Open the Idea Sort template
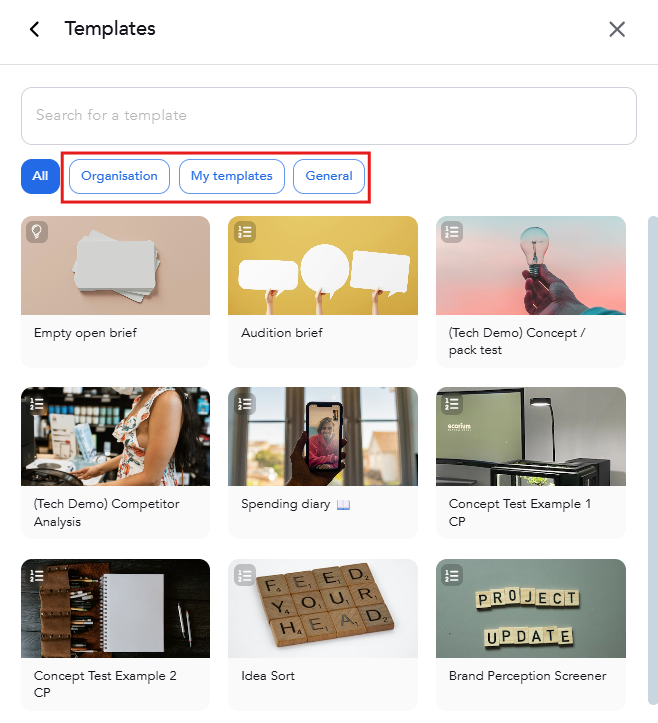Viewport: 658px width, 723px height. [x=322, y=633]
